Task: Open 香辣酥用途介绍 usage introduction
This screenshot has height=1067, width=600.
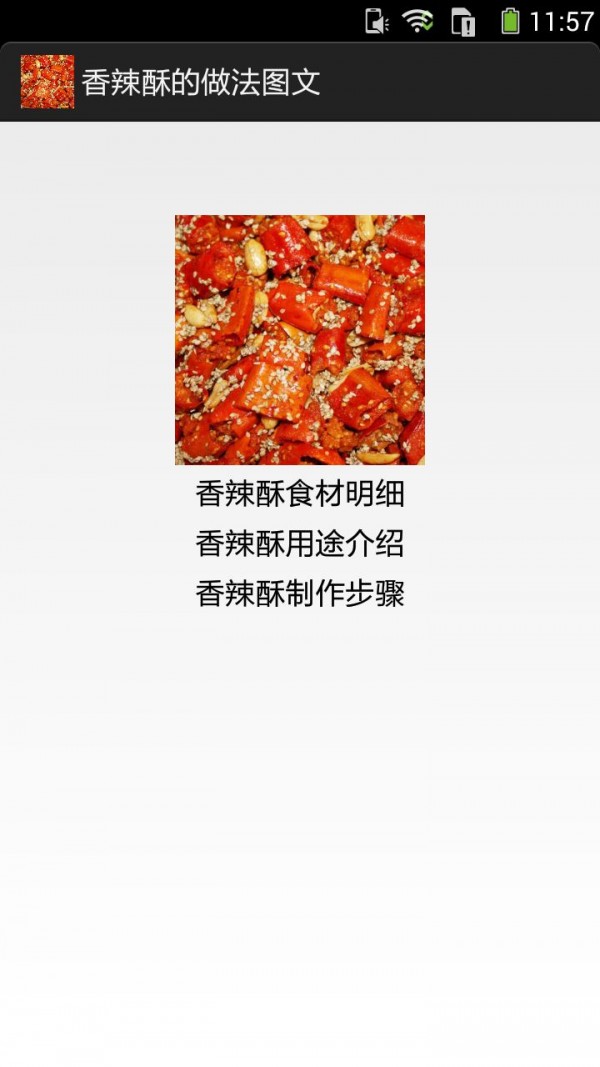Action: (300, 544)
